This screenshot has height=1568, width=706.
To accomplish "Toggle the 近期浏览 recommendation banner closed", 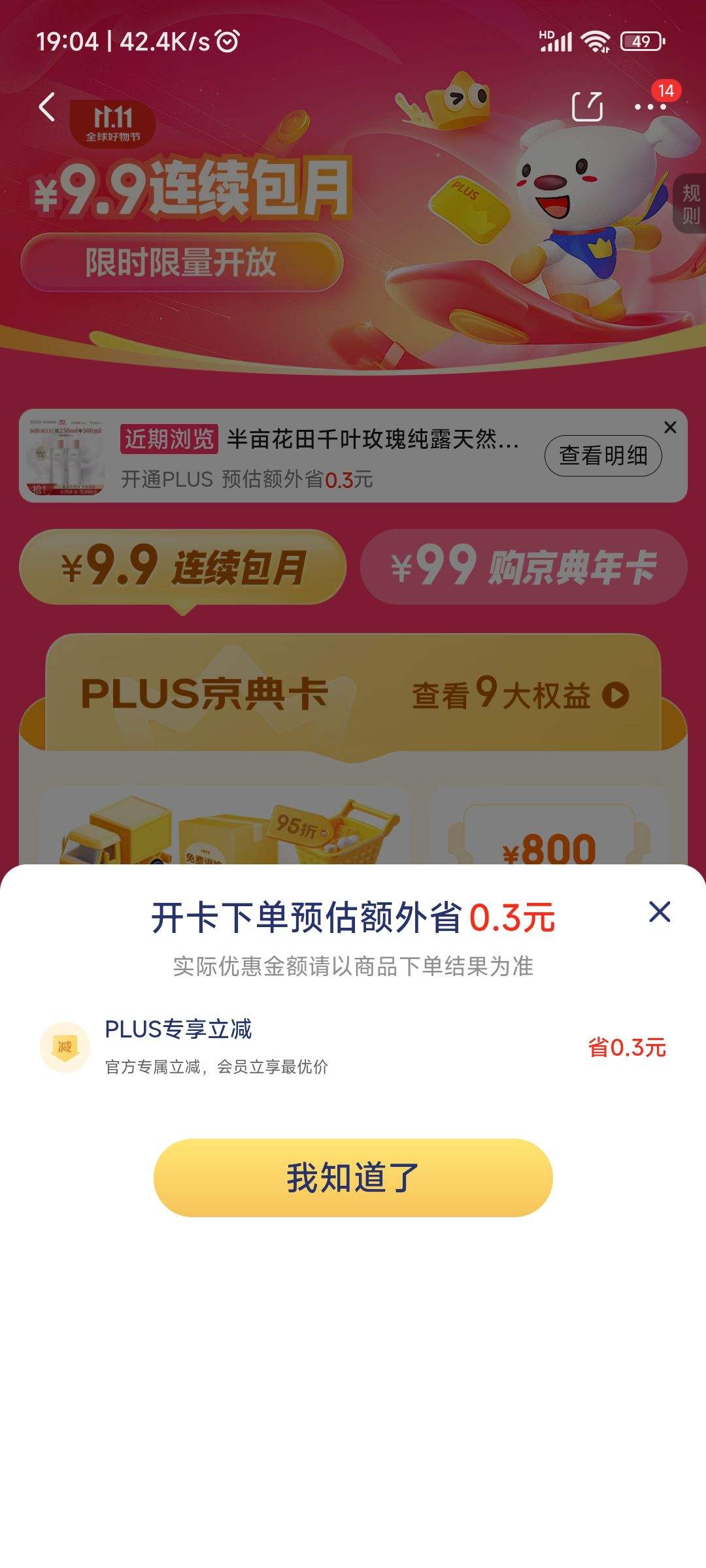I will [669, 428].
